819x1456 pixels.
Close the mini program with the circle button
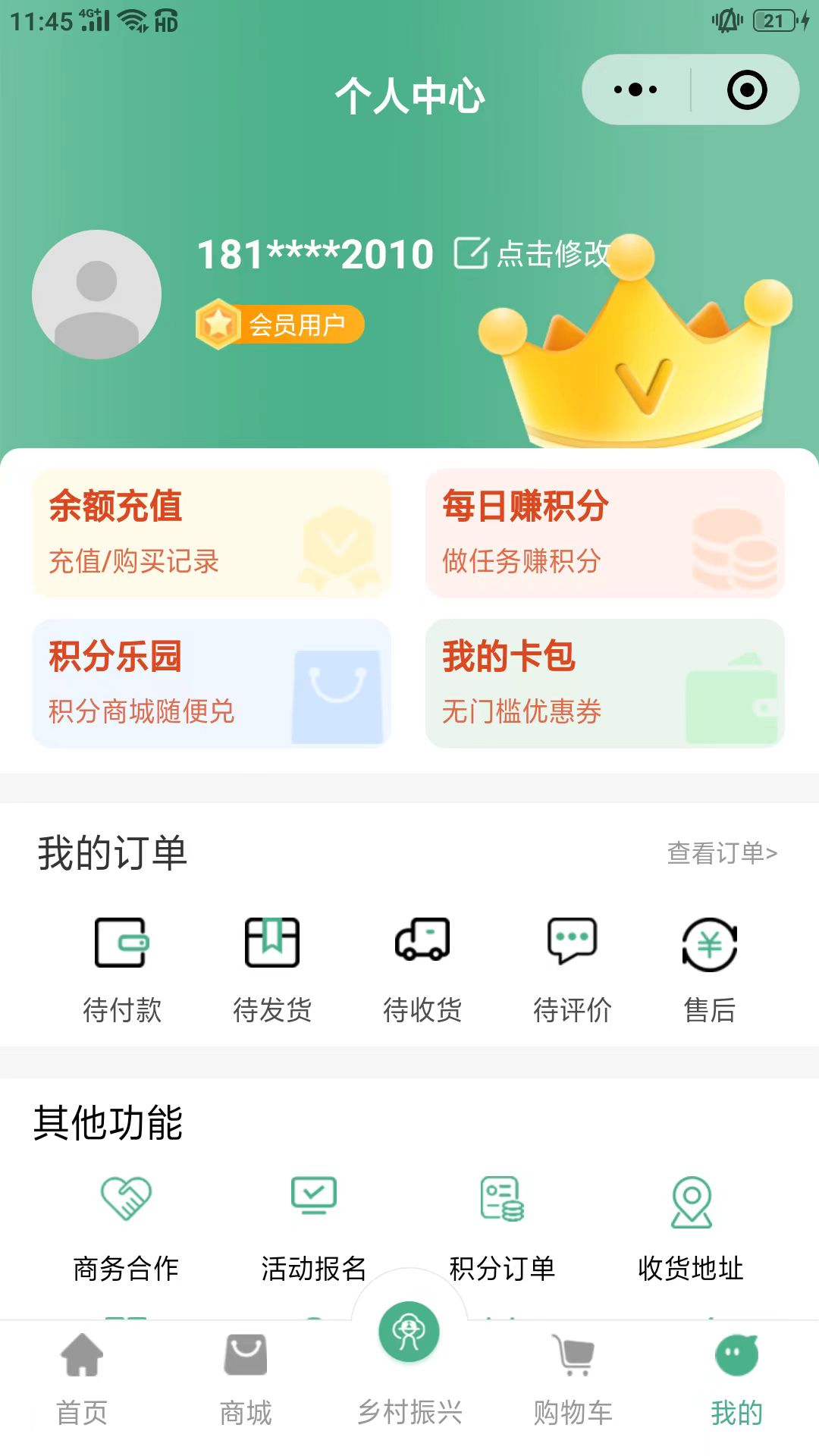[x=747, y=90]
